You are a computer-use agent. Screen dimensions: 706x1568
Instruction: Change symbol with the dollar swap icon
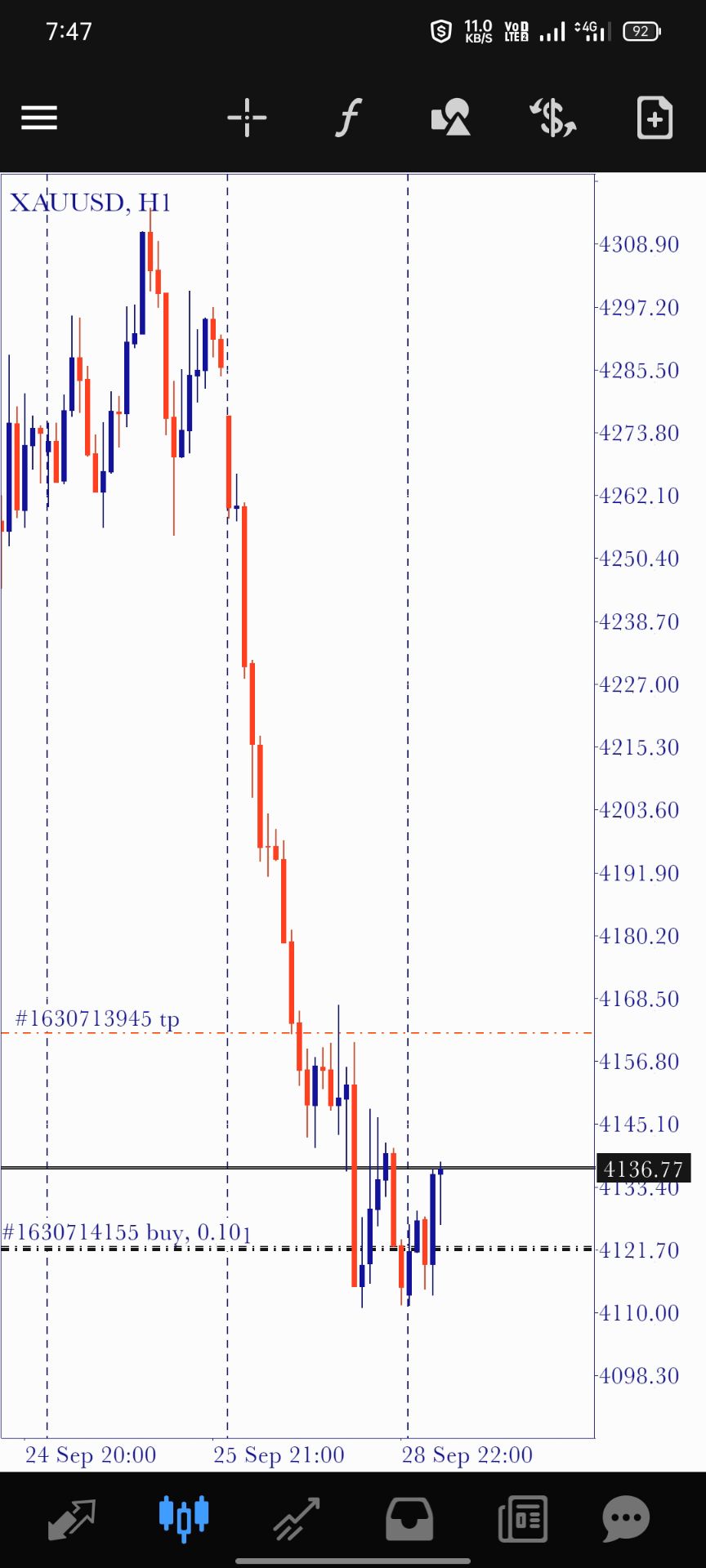tap(553, 118)
